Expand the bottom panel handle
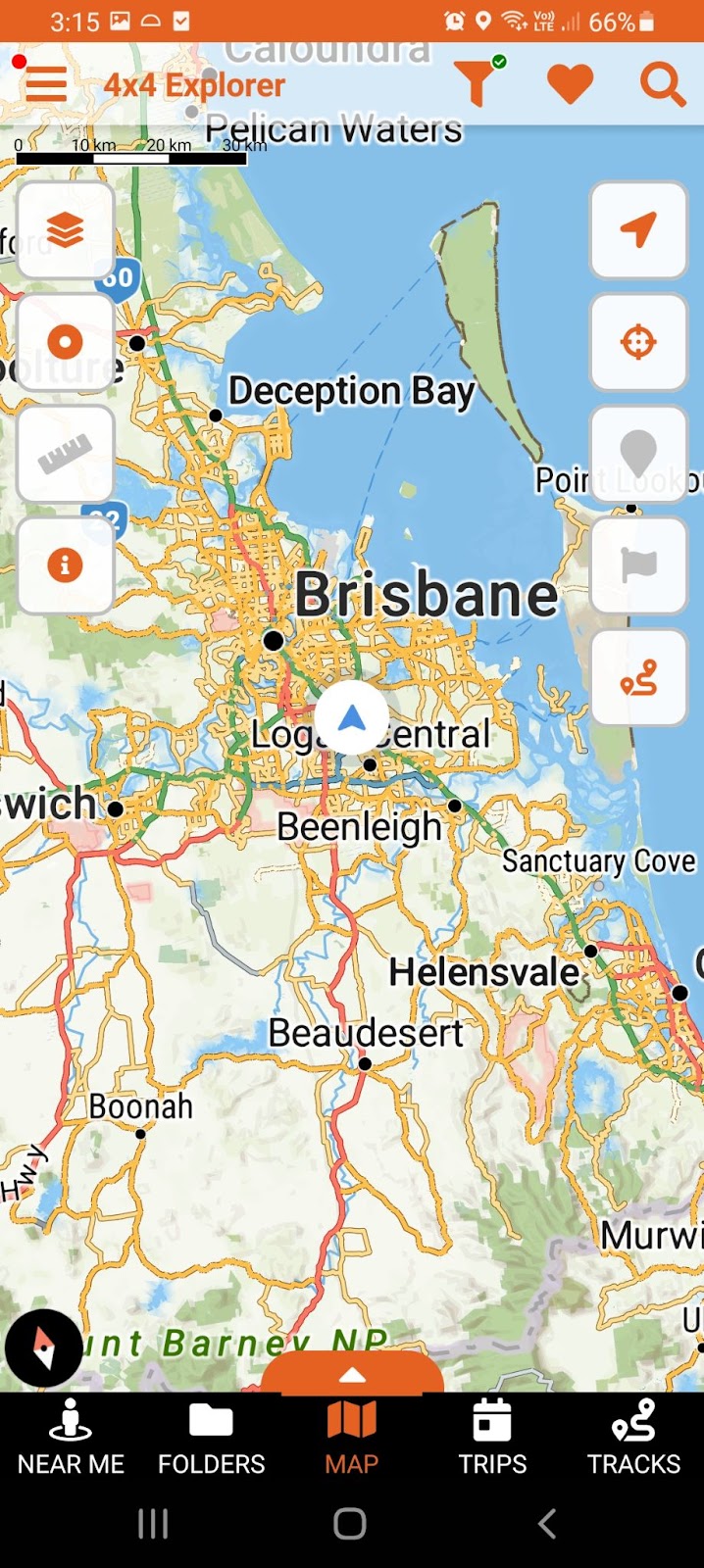Screen dimensions: 704x1568 [x=352, y=1374]
